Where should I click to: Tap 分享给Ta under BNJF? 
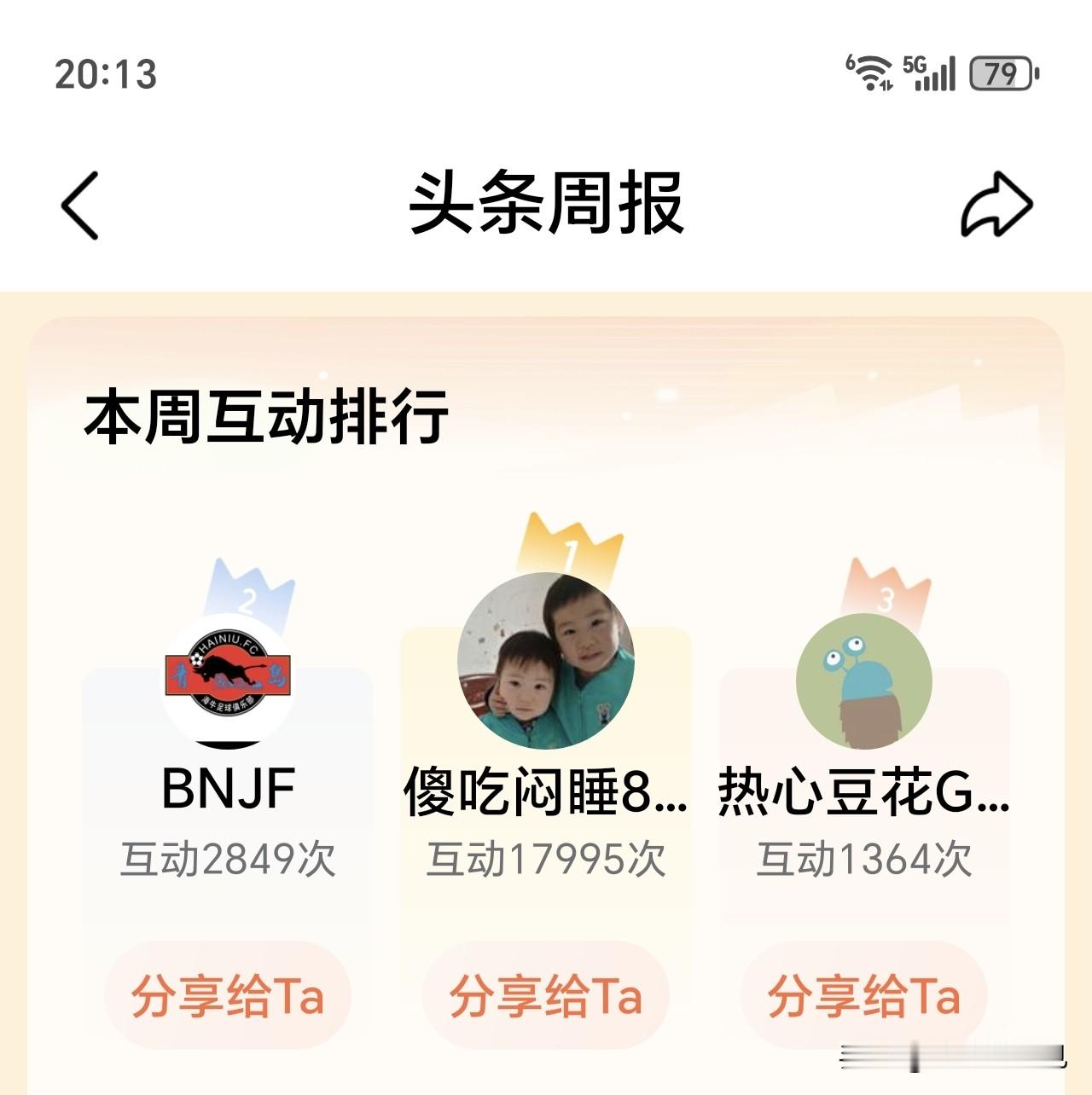pos(228,996)
